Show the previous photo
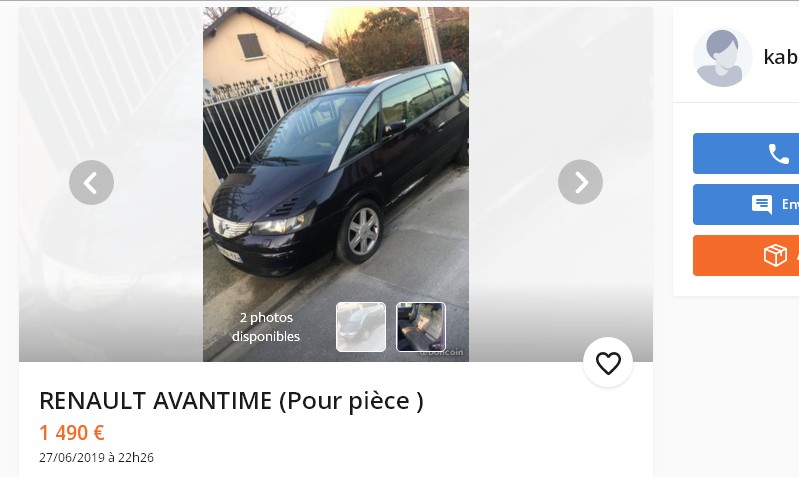Image resolution: width=799 pixels, height=477 pixels. click(x=91, y=182)
